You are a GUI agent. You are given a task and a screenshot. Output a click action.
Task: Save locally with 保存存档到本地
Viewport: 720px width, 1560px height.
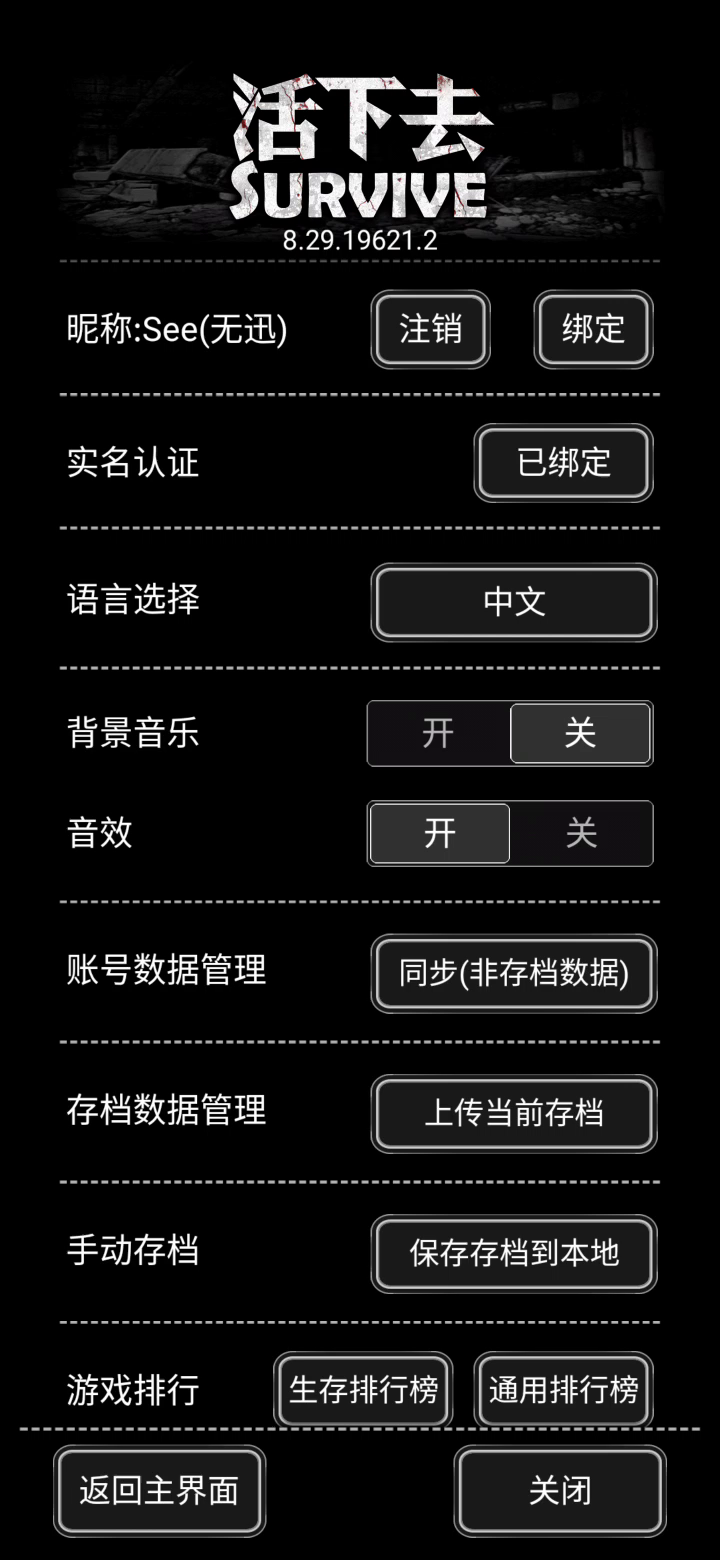[514, 1253]
